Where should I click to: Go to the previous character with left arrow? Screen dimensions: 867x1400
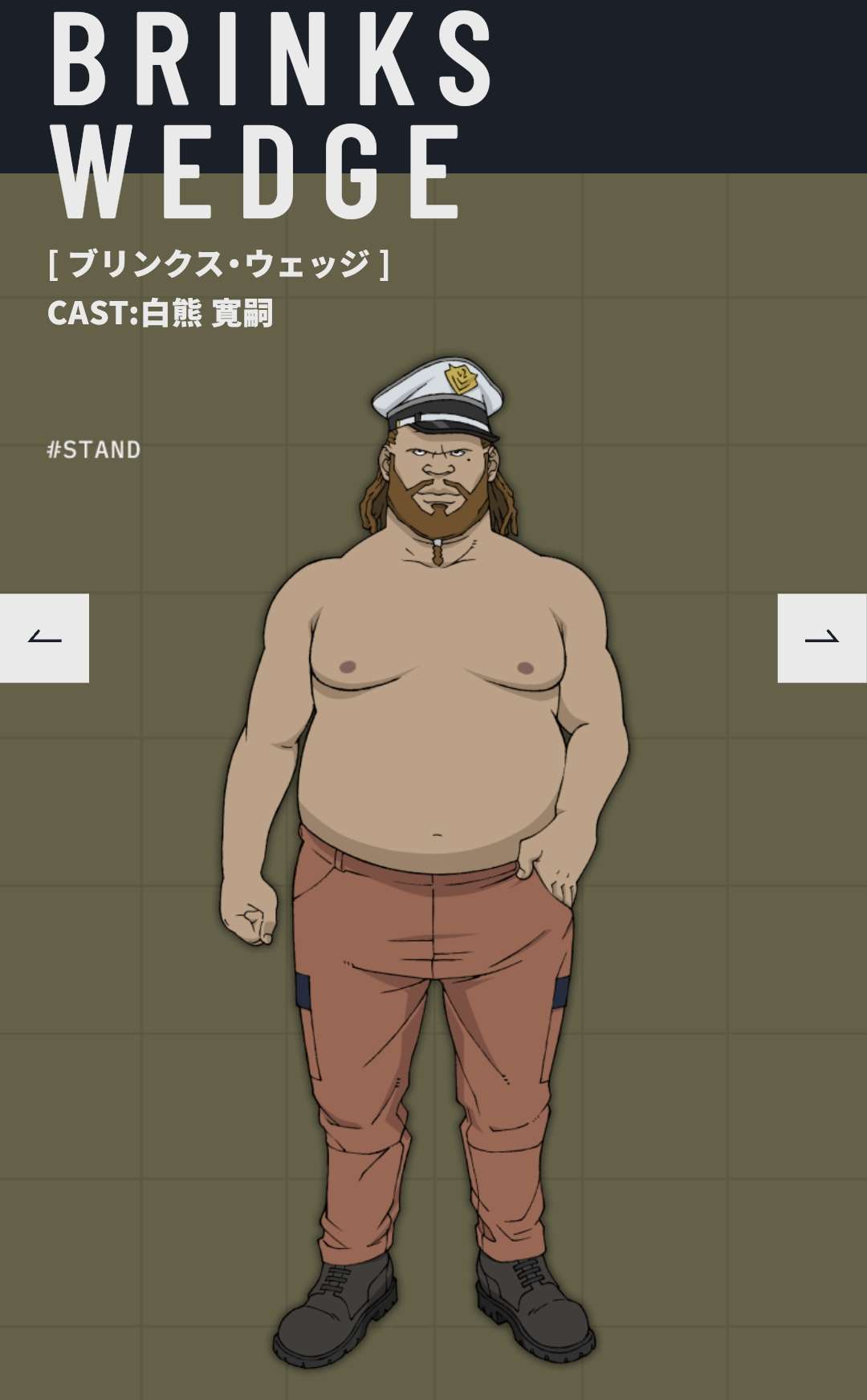44,638
